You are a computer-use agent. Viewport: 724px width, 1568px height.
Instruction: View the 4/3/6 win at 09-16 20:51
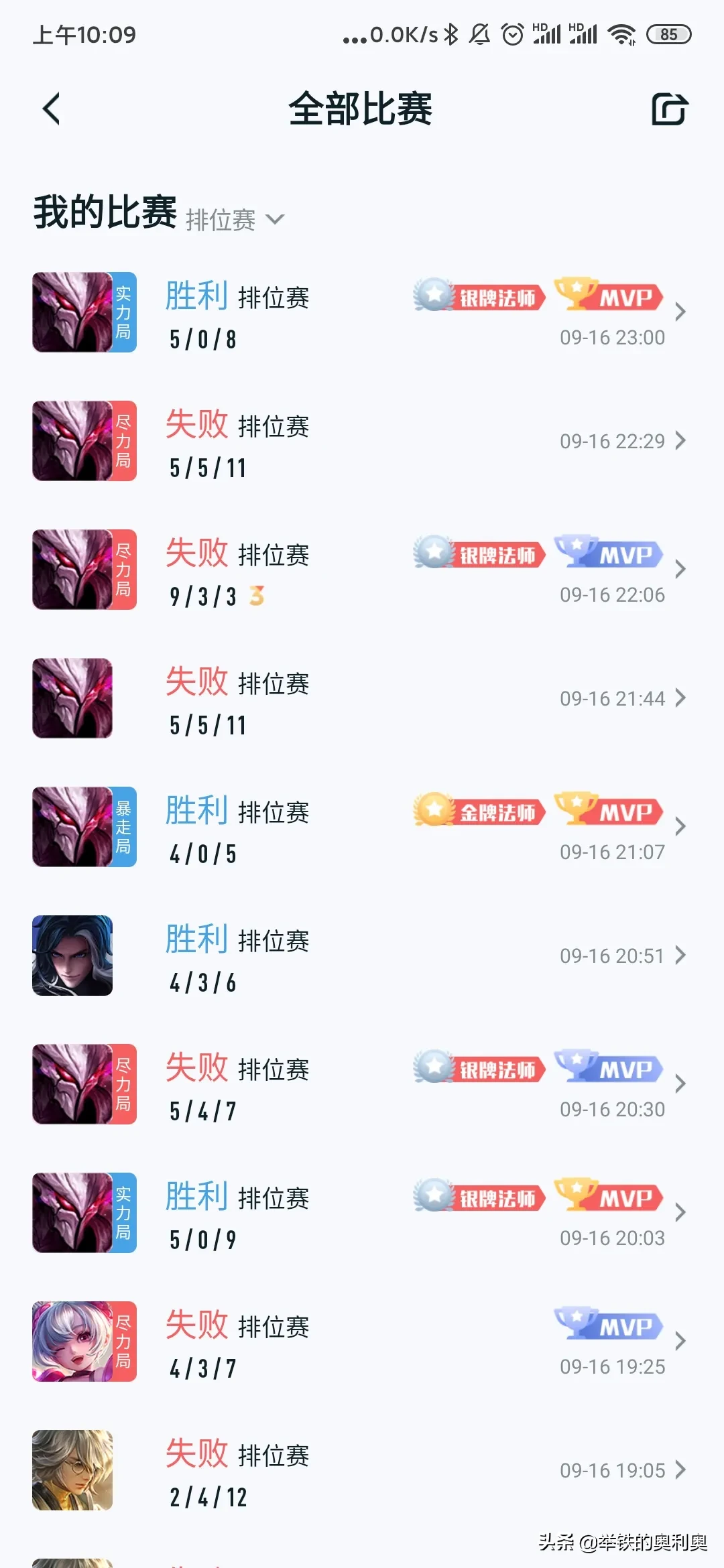pos(362,956)
